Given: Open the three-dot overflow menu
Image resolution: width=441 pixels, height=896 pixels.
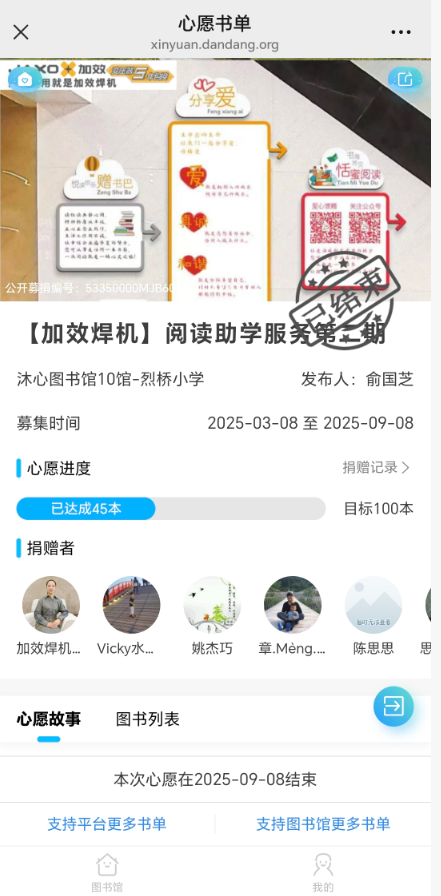Looking at the screenshot, I should 400,32.
